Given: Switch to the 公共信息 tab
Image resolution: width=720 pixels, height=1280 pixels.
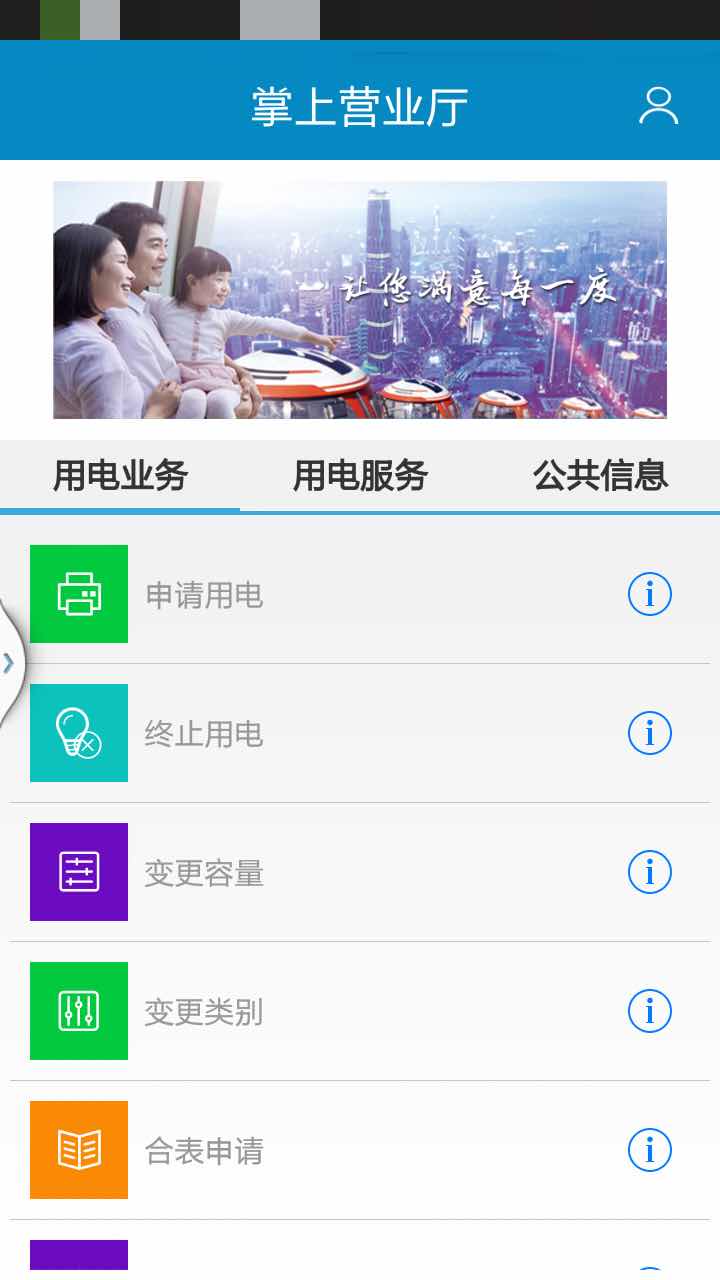Looking at the screenshot, I should point(600,476).
